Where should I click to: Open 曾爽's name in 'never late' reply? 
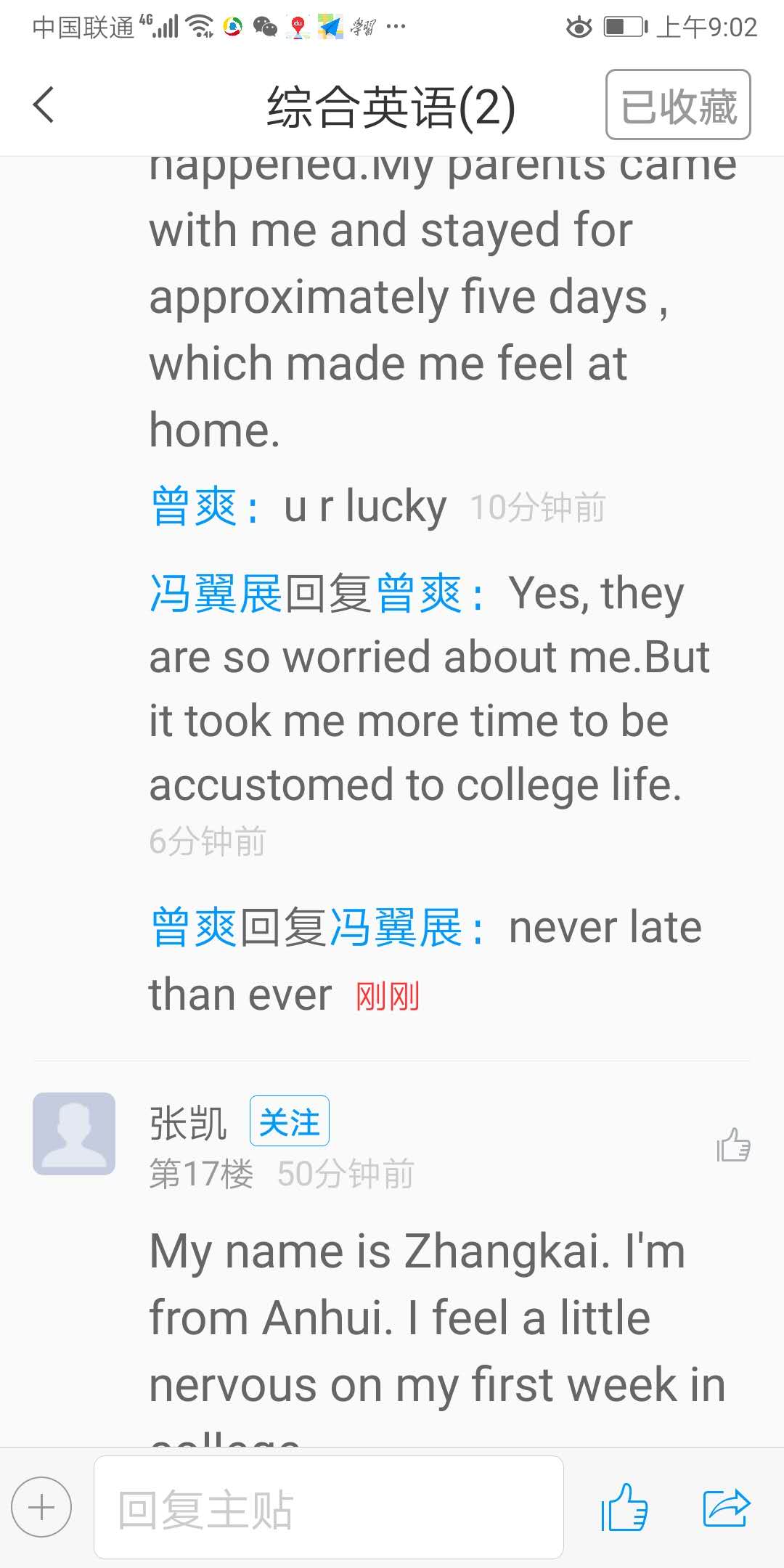(x=194, y=928)
